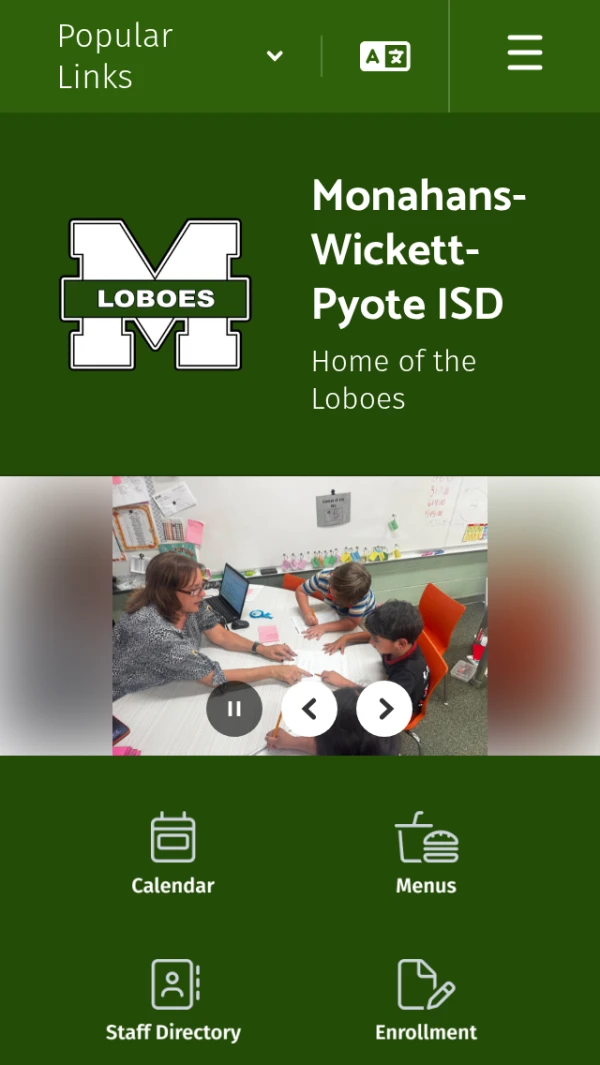Image resolution: width=600 pixels, height=1065 pixels.
Task: Pause the photo slideshow
Action: [x=234, y=709]
